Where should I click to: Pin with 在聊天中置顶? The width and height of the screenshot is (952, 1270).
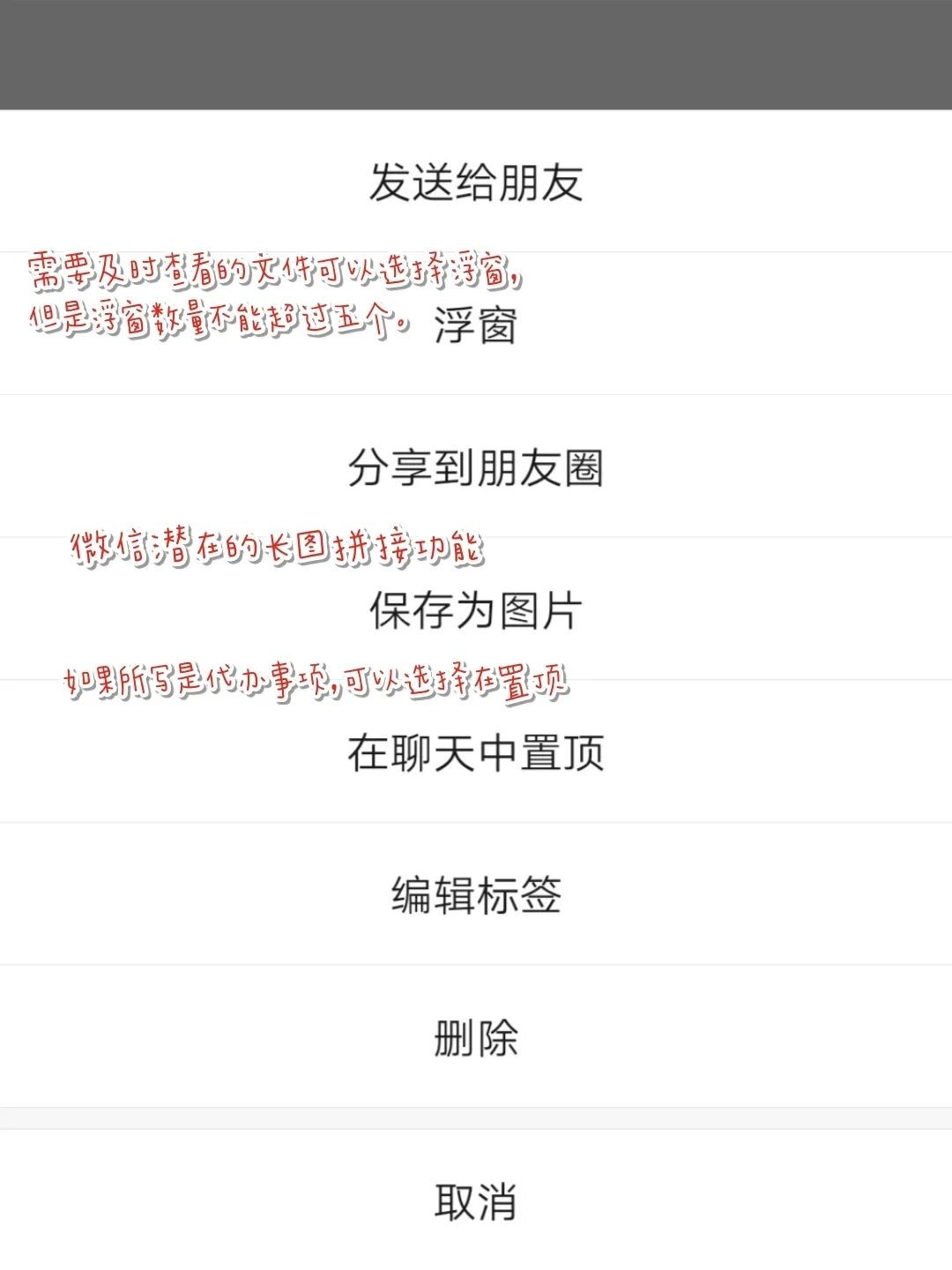tap(476, 753)
